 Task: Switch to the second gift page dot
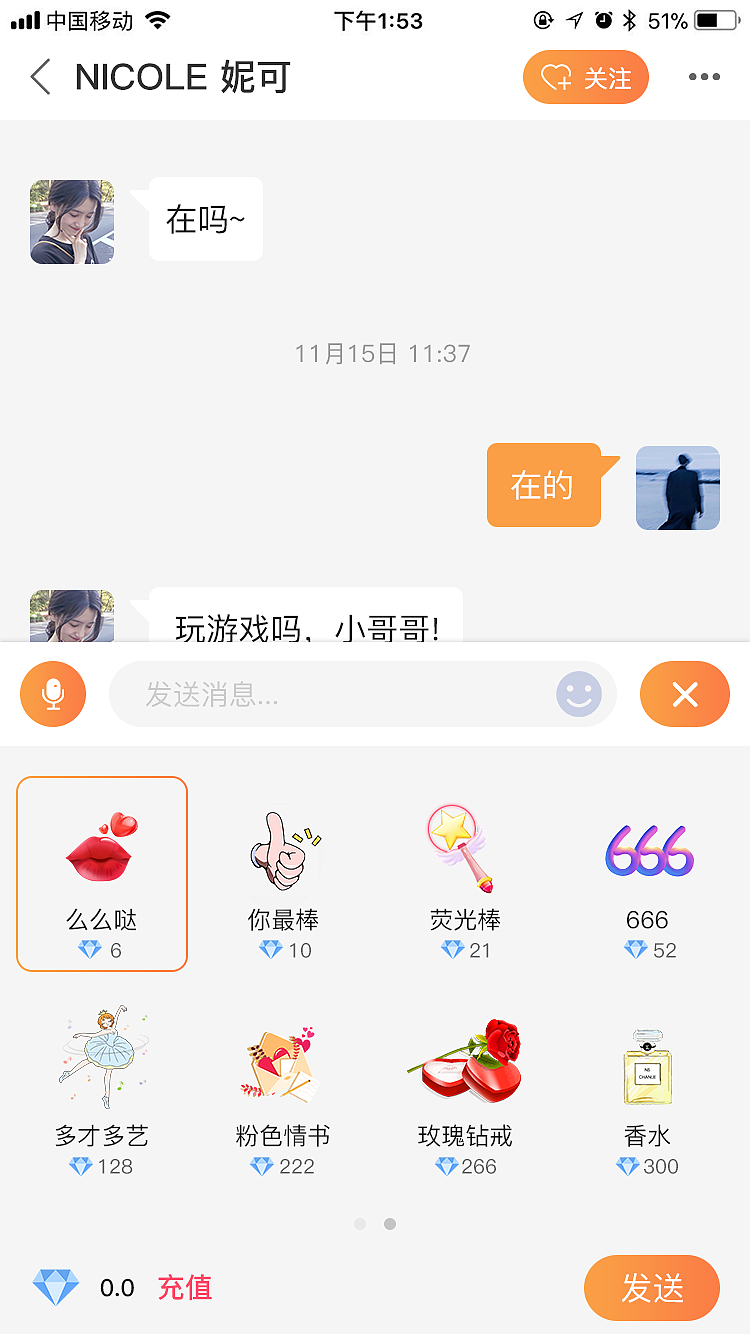point(390,1223)
